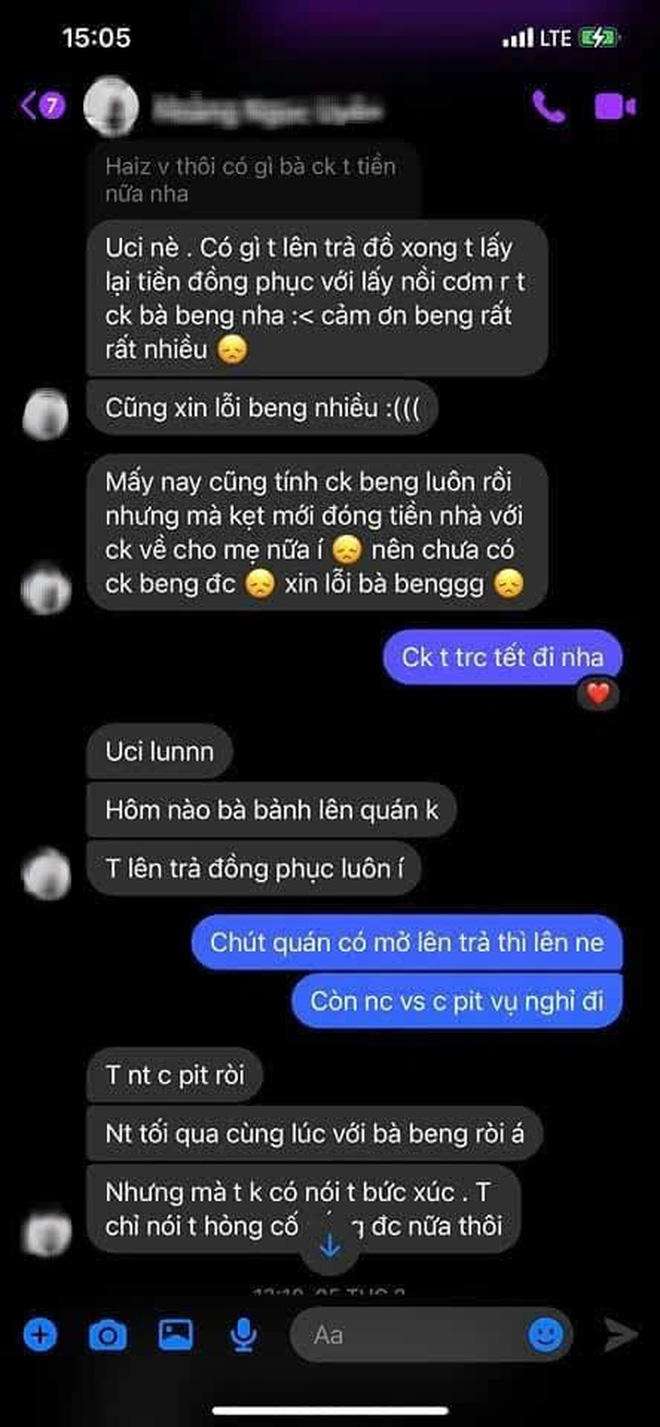Image resolution: width=660 pixels, height=1427 pixels.
Task: Start a voice call
Action: click(x=548, y=105)
